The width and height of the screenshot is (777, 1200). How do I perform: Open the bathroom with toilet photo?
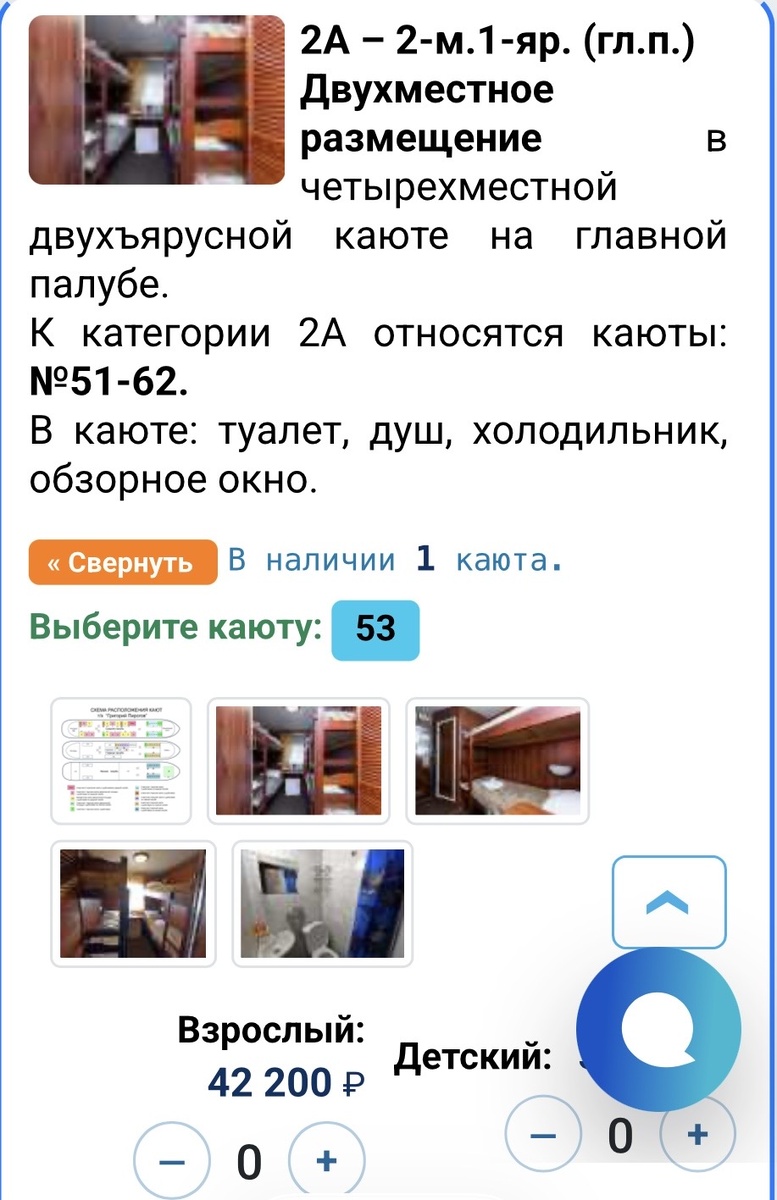pyautogui.click(x=320, y=903)
